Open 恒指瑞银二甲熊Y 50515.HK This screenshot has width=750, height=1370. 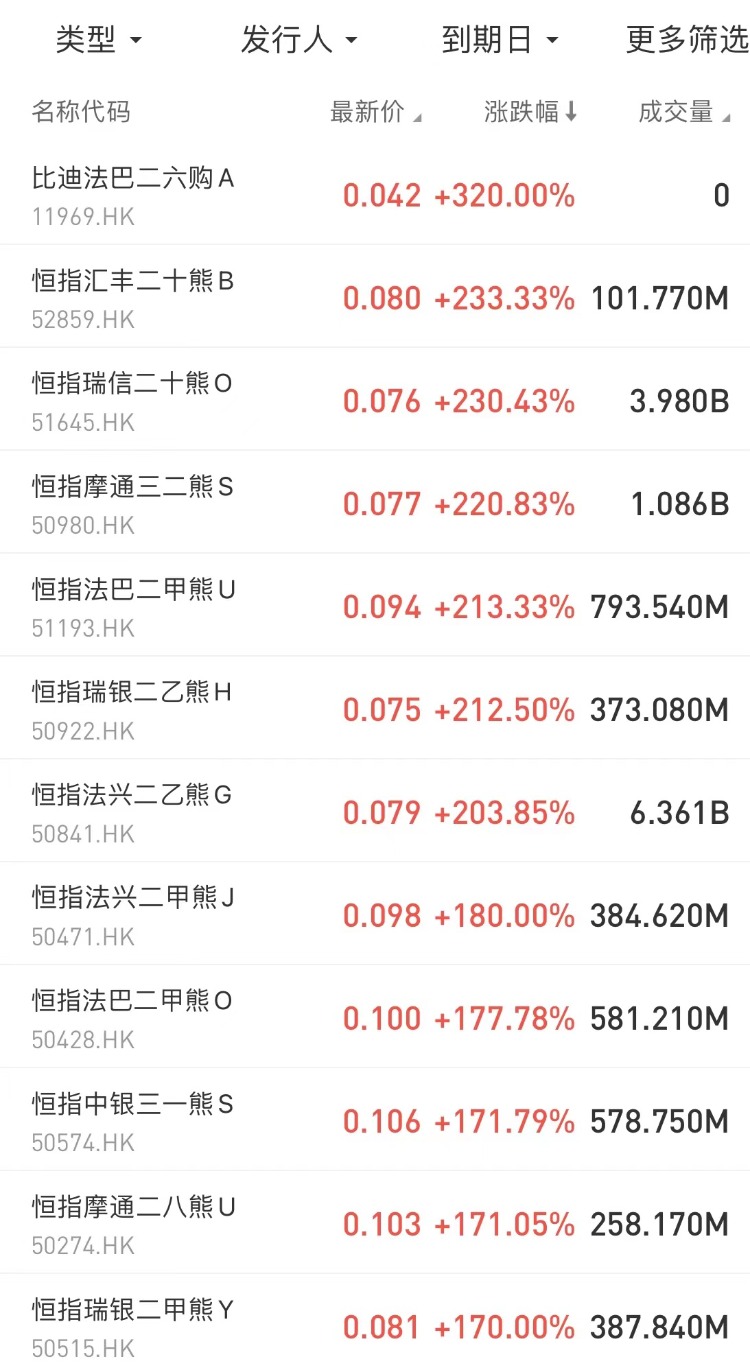[375, 1323]
